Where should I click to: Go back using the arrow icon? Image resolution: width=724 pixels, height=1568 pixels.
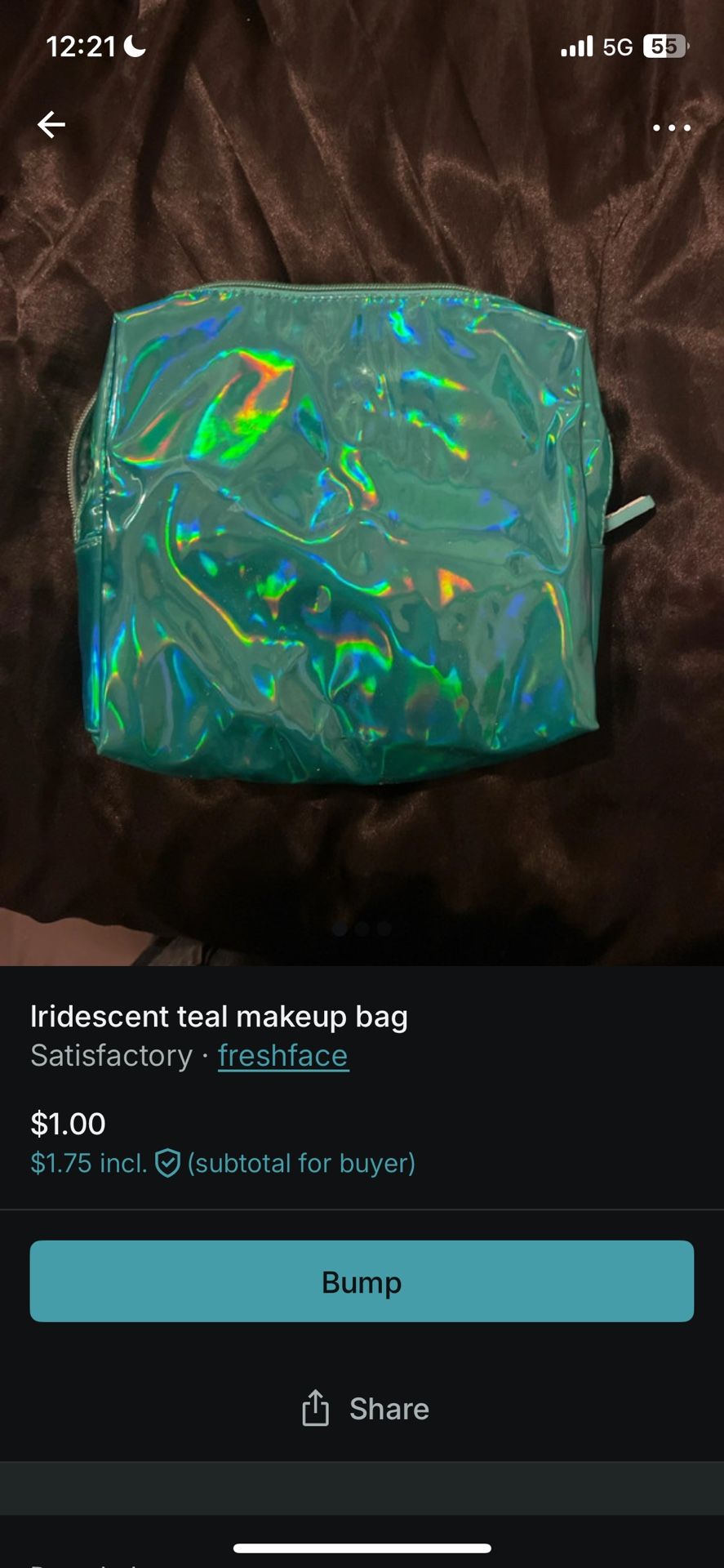51,125
